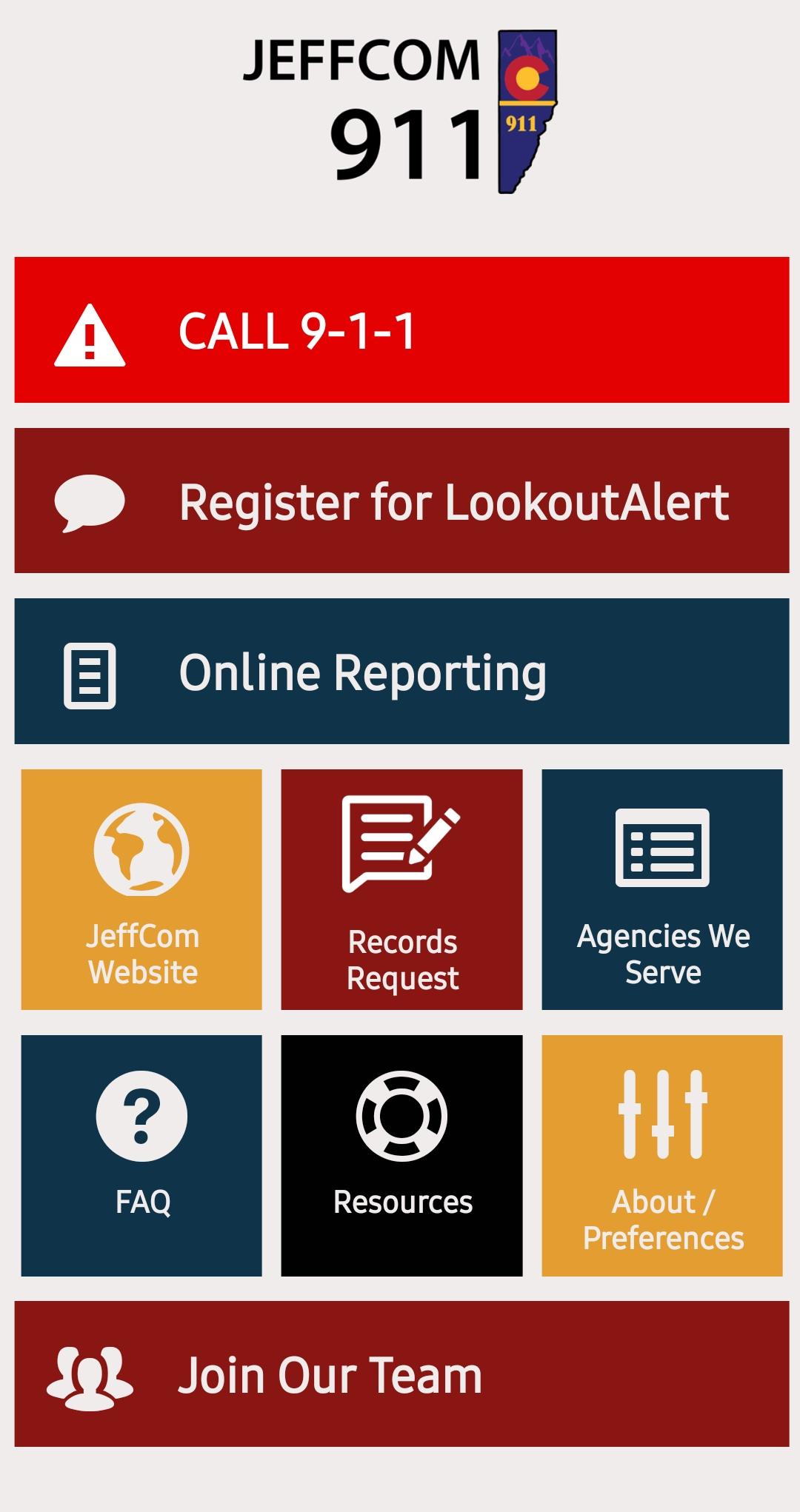Open About / Preferences

pos(662,1155)
